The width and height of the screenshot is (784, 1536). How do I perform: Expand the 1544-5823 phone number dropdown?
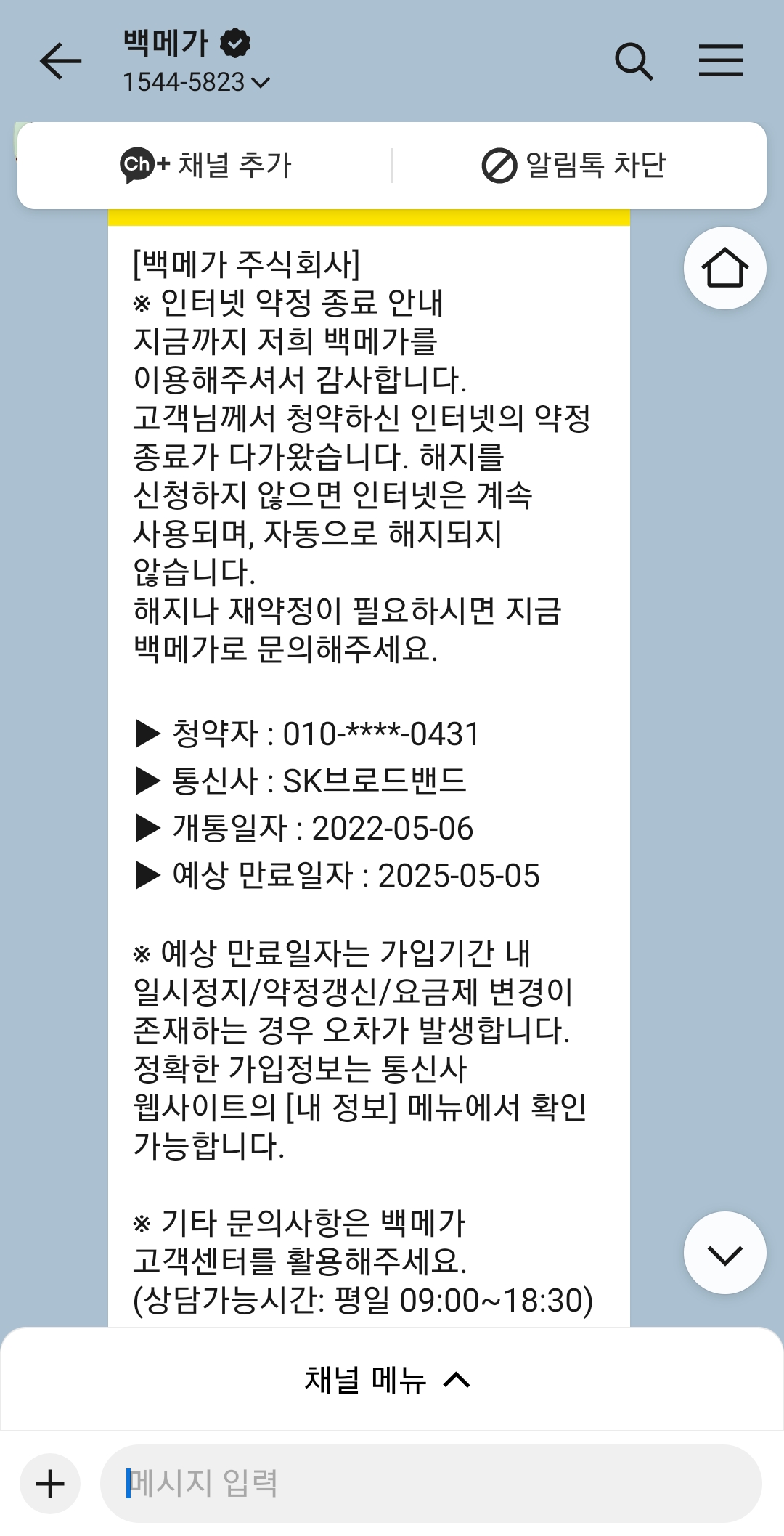click(196, 83)
